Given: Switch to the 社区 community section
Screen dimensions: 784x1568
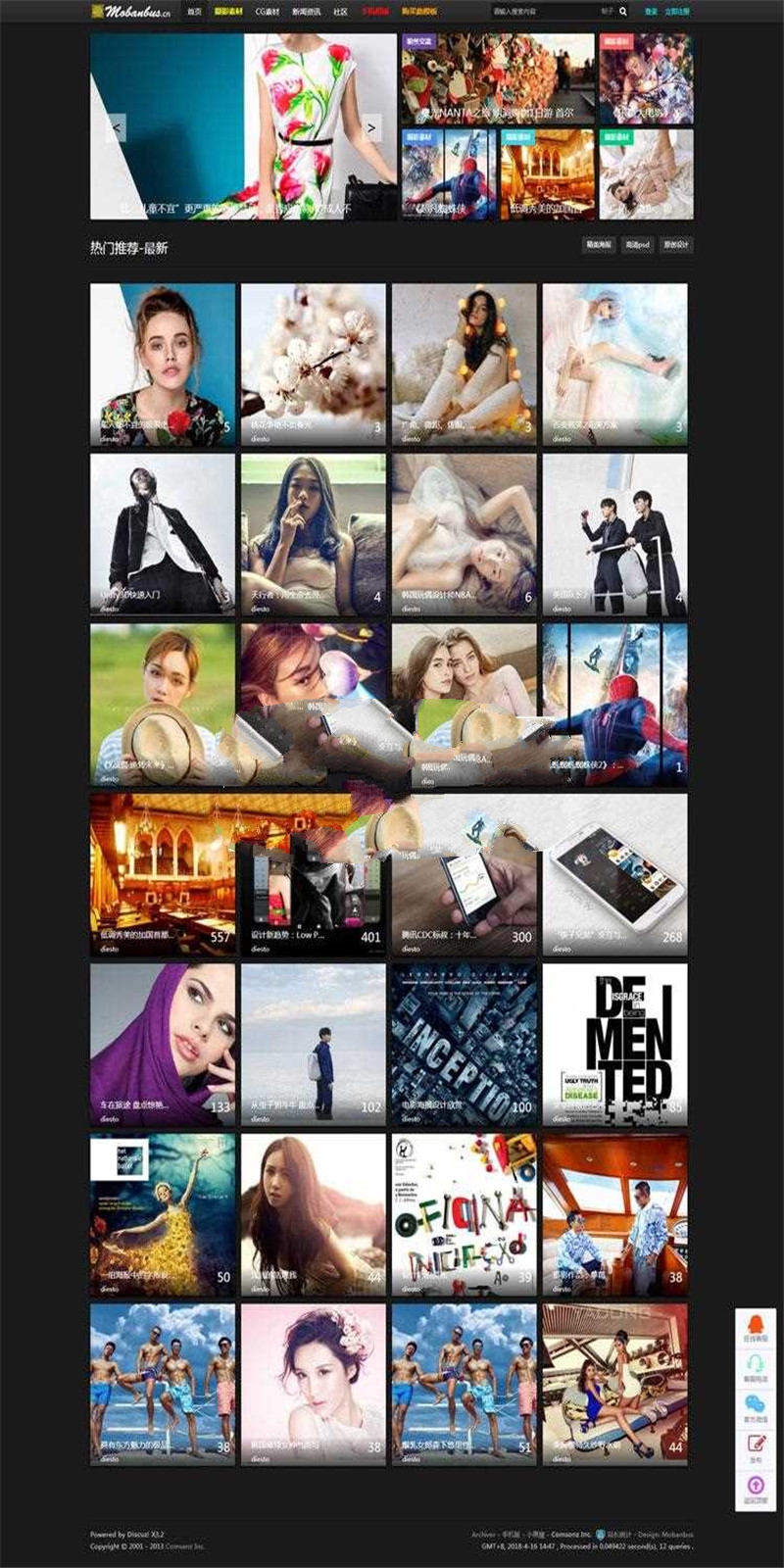Looking at the screenshot, I should coord(340,12).
